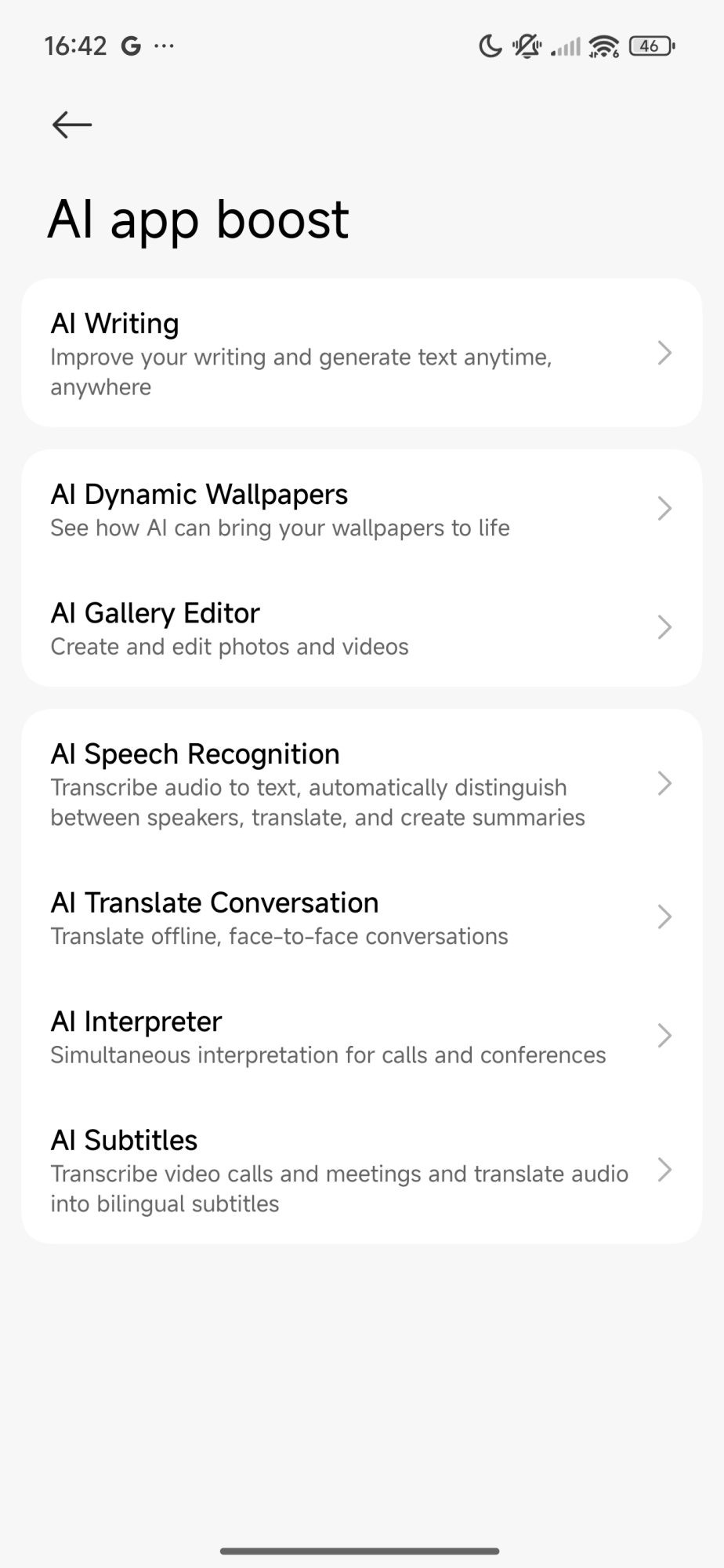This screenshot has height=1568, width=724.
Task: Open AI Subtitles settings
Action: tap(360, 1170)
